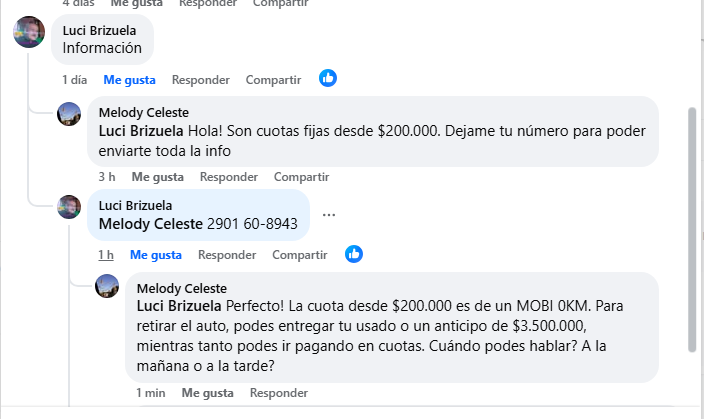Share Melody's cuotas fijas comment

301,177
